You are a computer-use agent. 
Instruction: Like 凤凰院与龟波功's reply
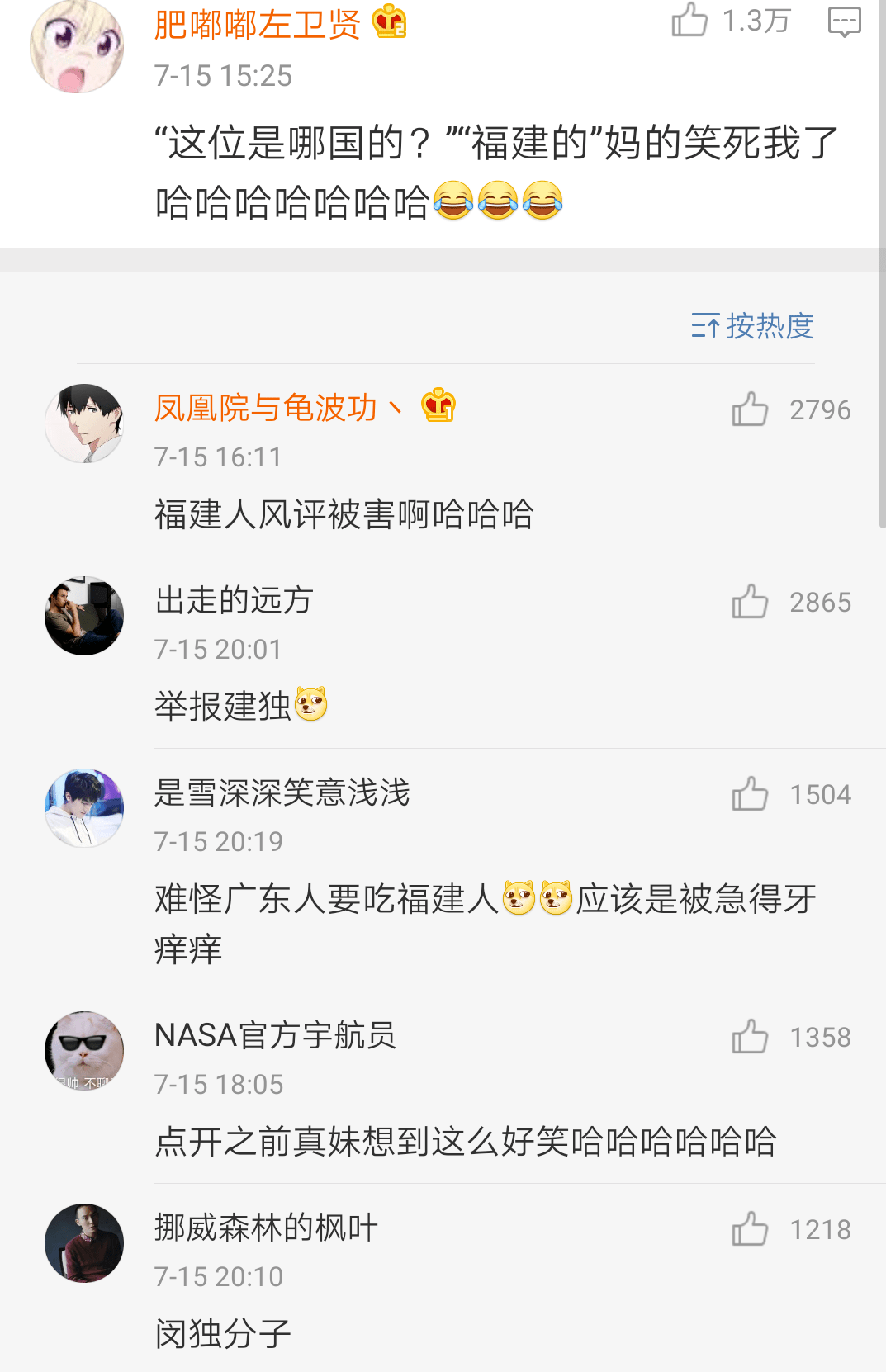click(x=750, y=409)
